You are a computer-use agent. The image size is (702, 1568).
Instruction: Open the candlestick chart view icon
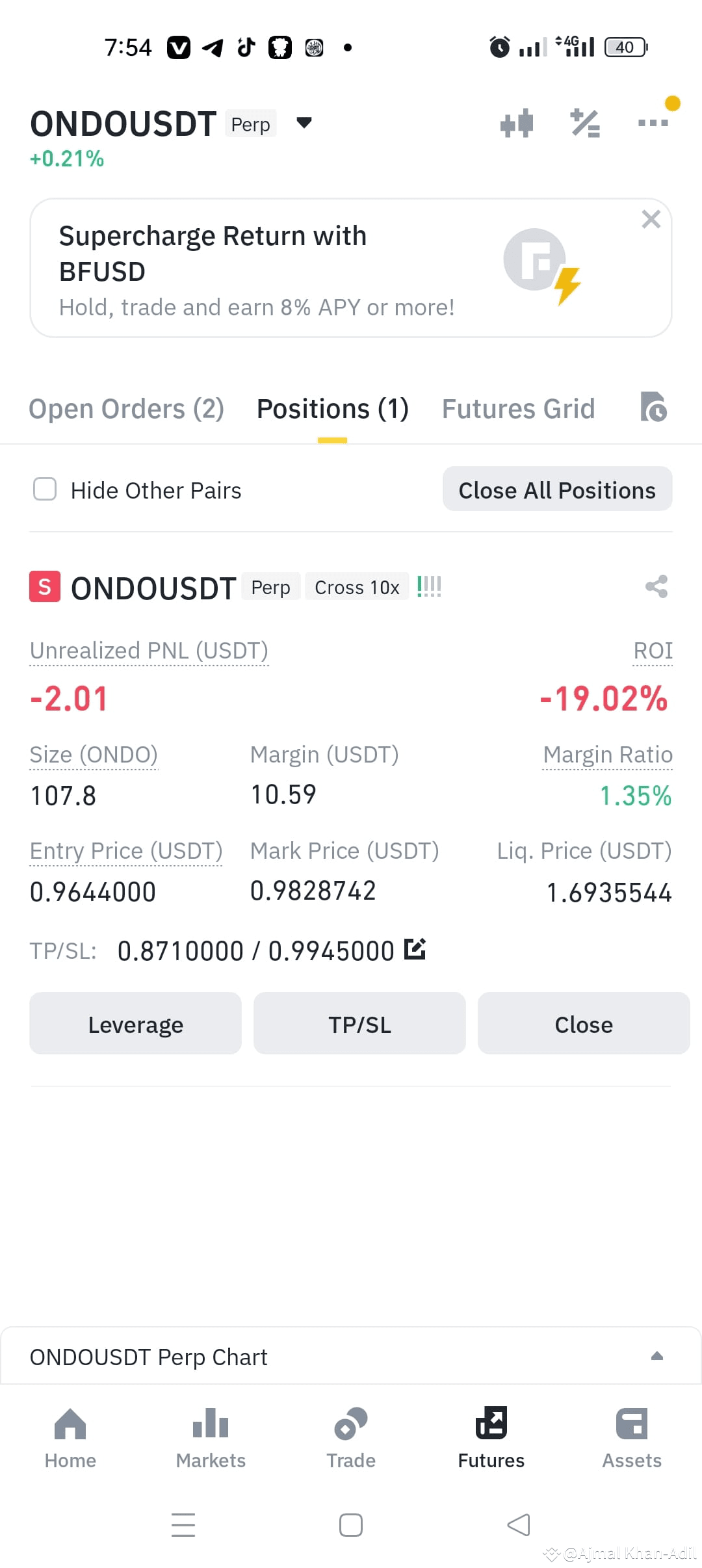click(517, 123)
